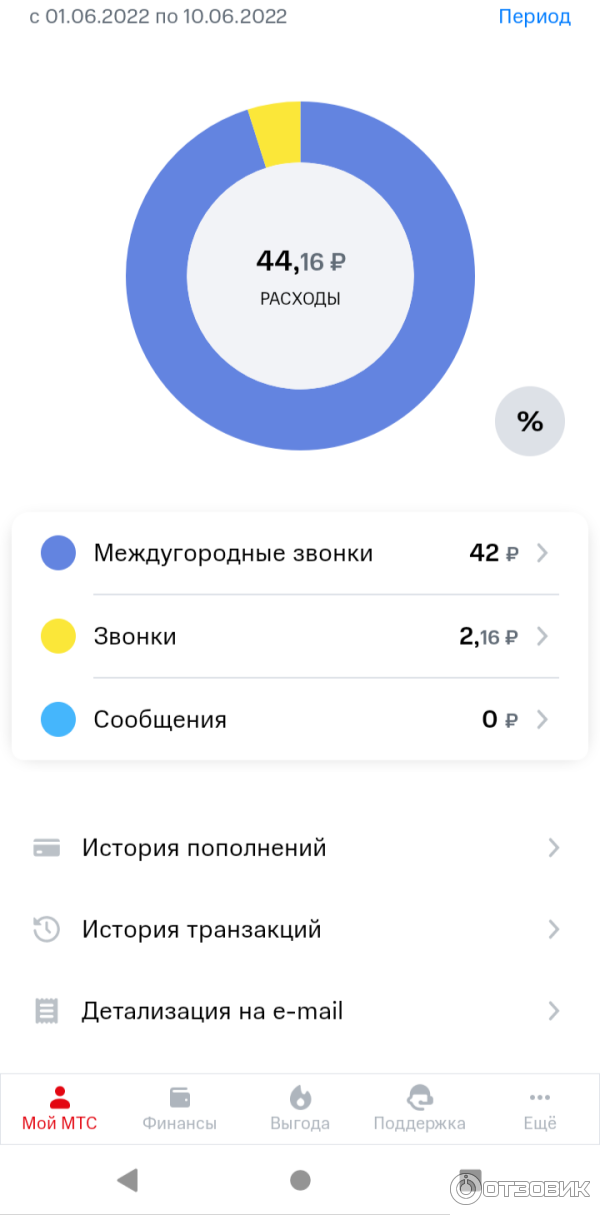Open Сообщения expense details
Image resolution: width=600 pixels, height=1215 pixels.
click(x=300, y=719)
